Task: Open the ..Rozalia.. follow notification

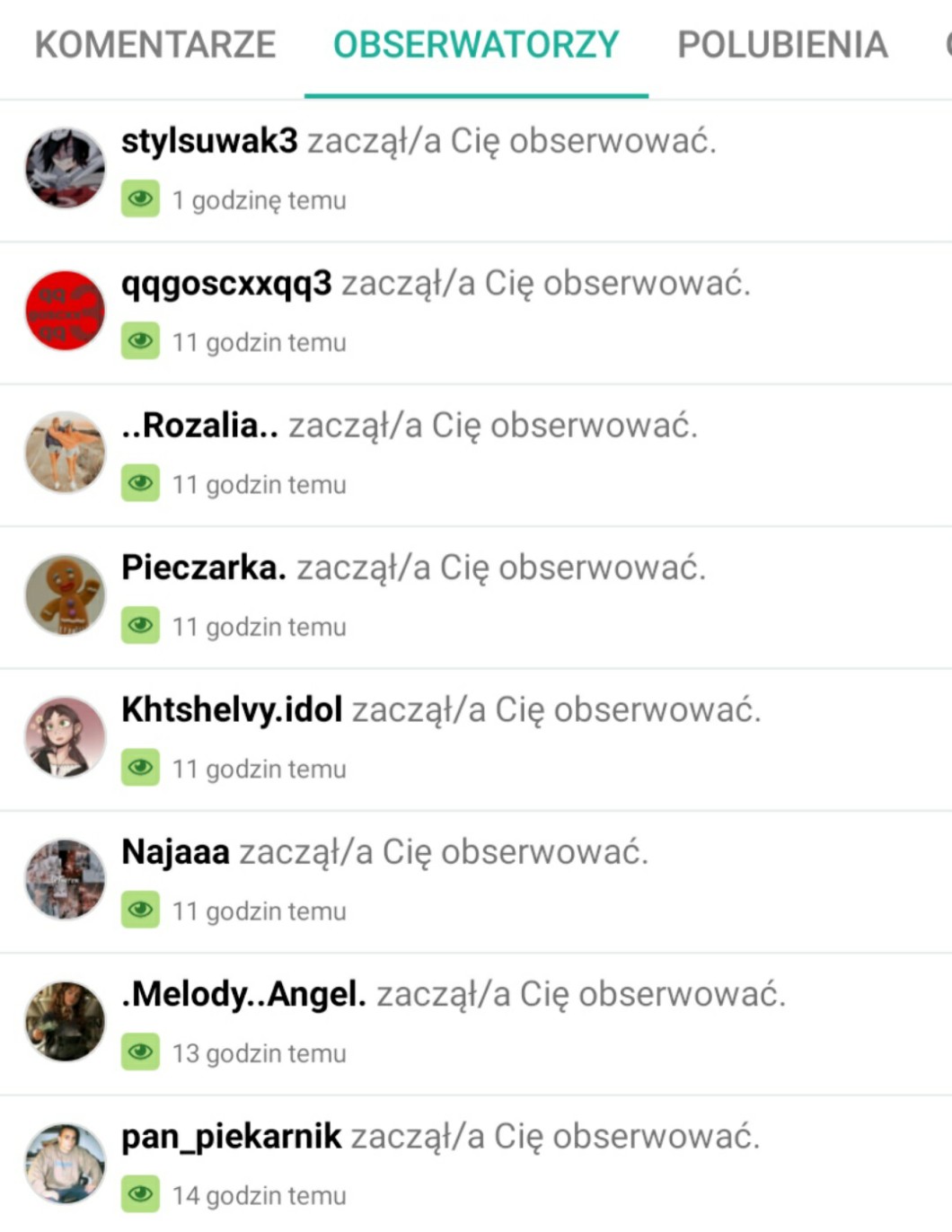Action: [x=476, y=454]
